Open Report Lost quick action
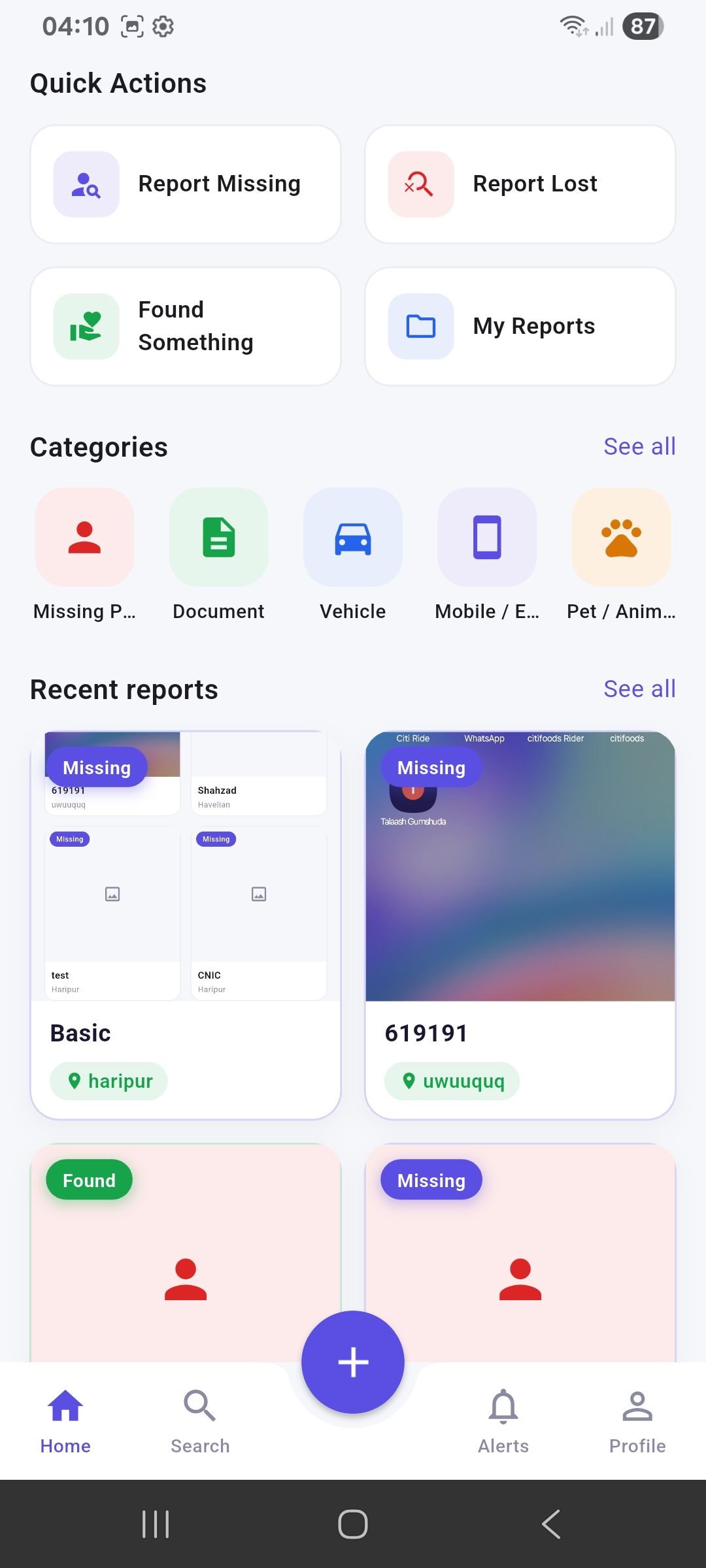The width and height of the screenshot is (706, 1568). [x=520, y=184]
